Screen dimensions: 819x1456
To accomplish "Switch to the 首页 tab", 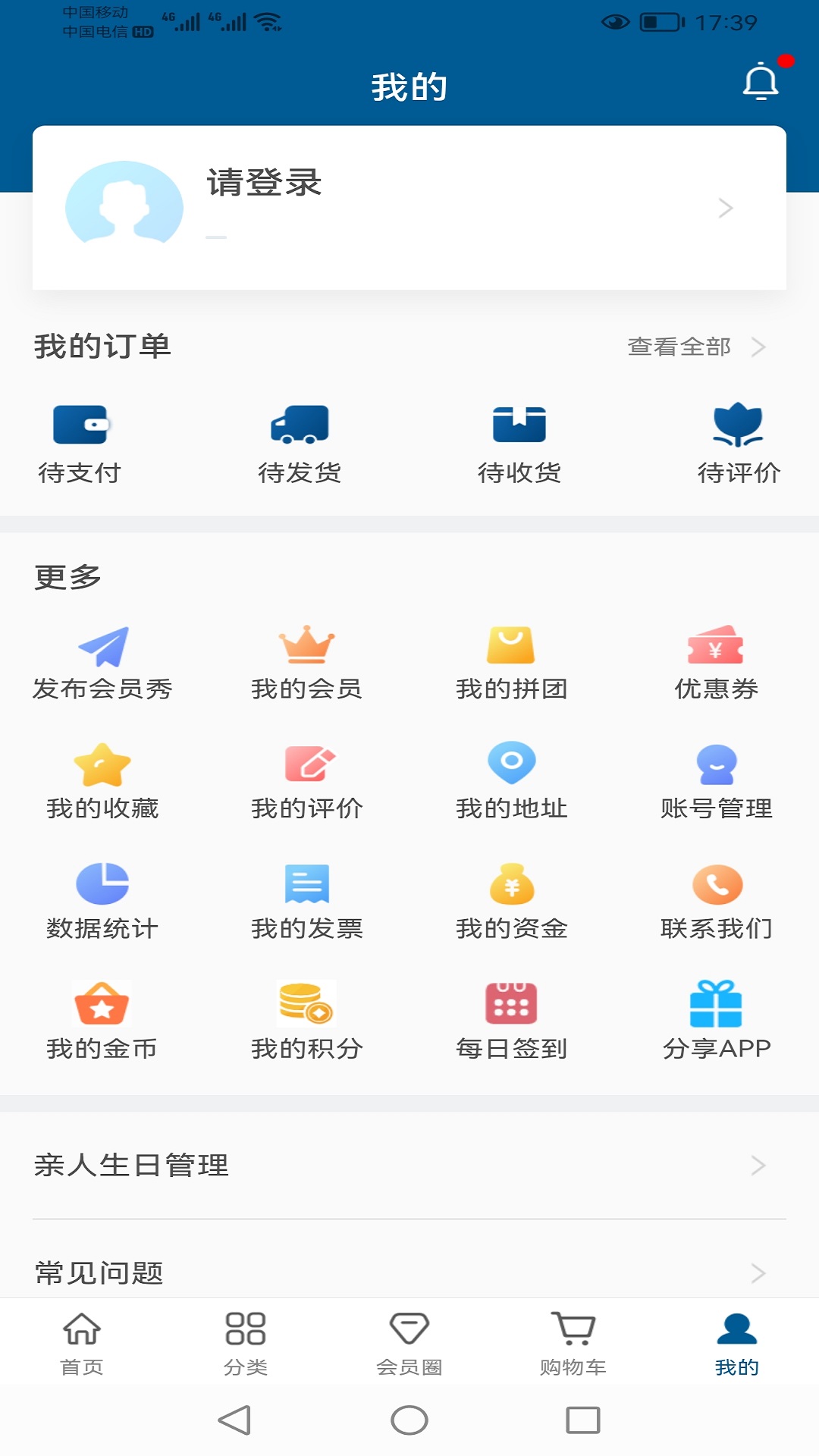I will (x=82, y=1343).
